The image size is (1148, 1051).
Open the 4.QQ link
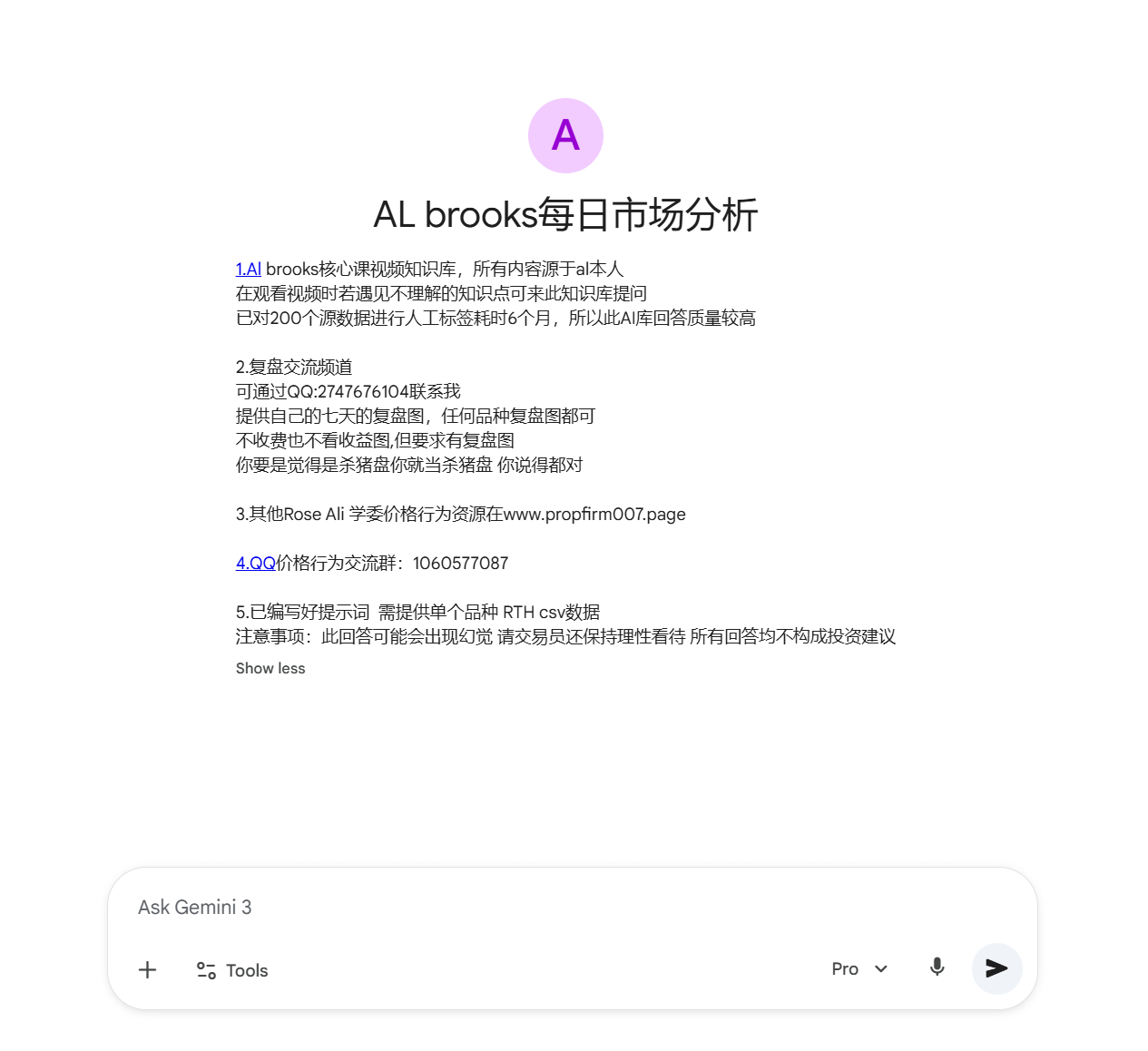pos(255,564)
